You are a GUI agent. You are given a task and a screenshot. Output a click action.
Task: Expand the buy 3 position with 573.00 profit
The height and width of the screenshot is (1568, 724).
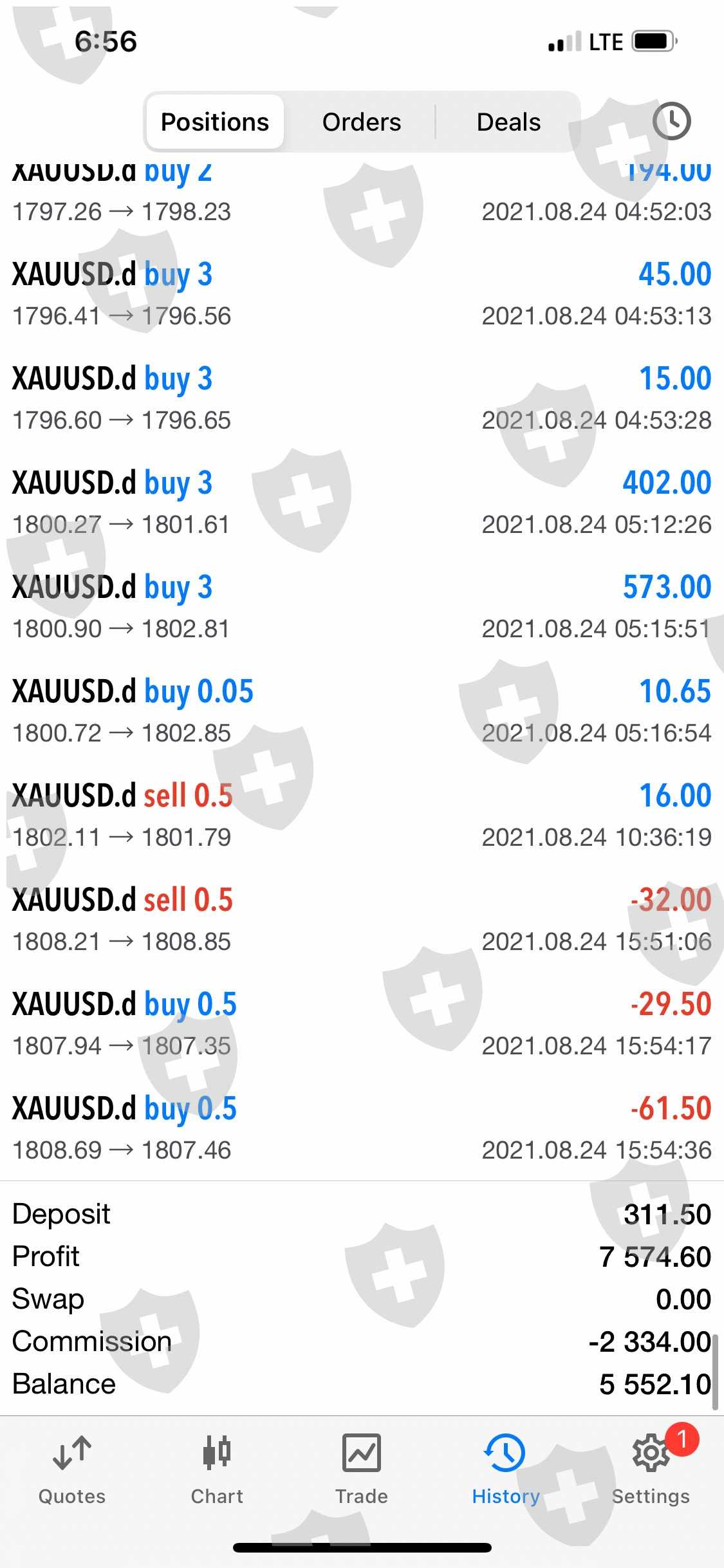tap(362, 606)
